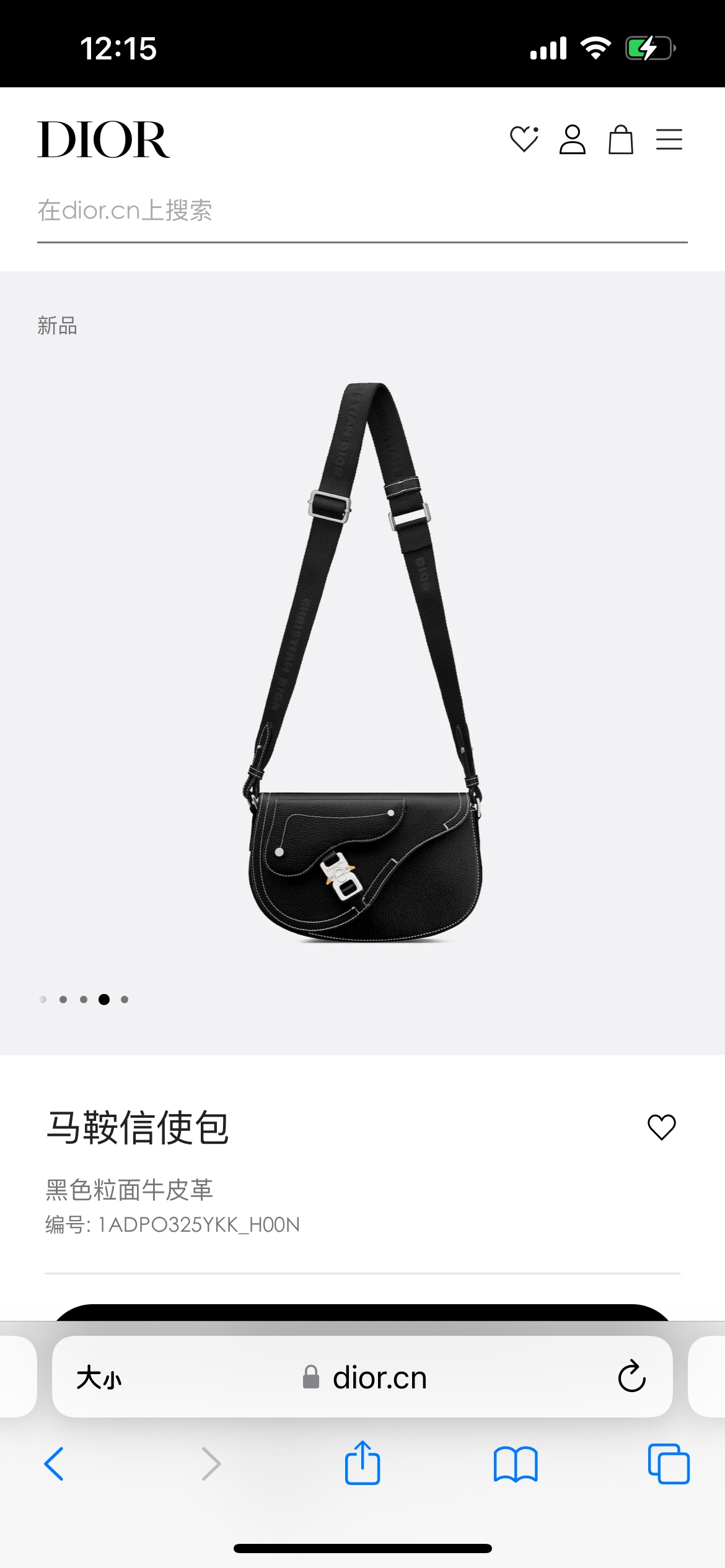Open the account profile icon
This screenshot has height=1568, width=725.
[x=572, y=139]
